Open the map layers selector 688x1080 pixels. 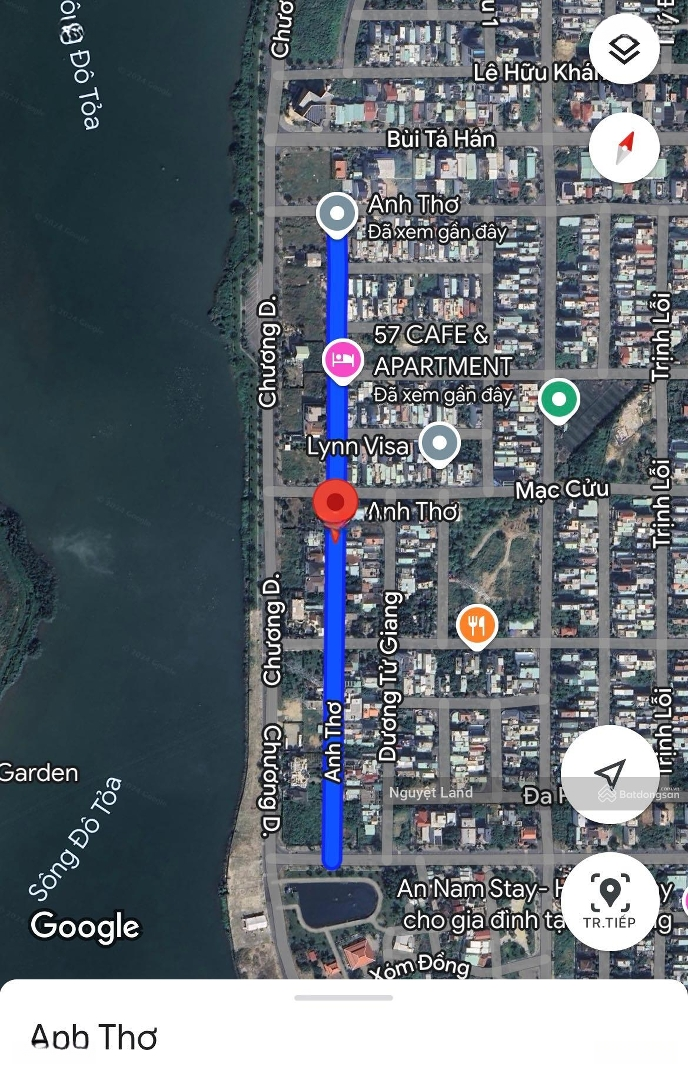coord(624,48)
